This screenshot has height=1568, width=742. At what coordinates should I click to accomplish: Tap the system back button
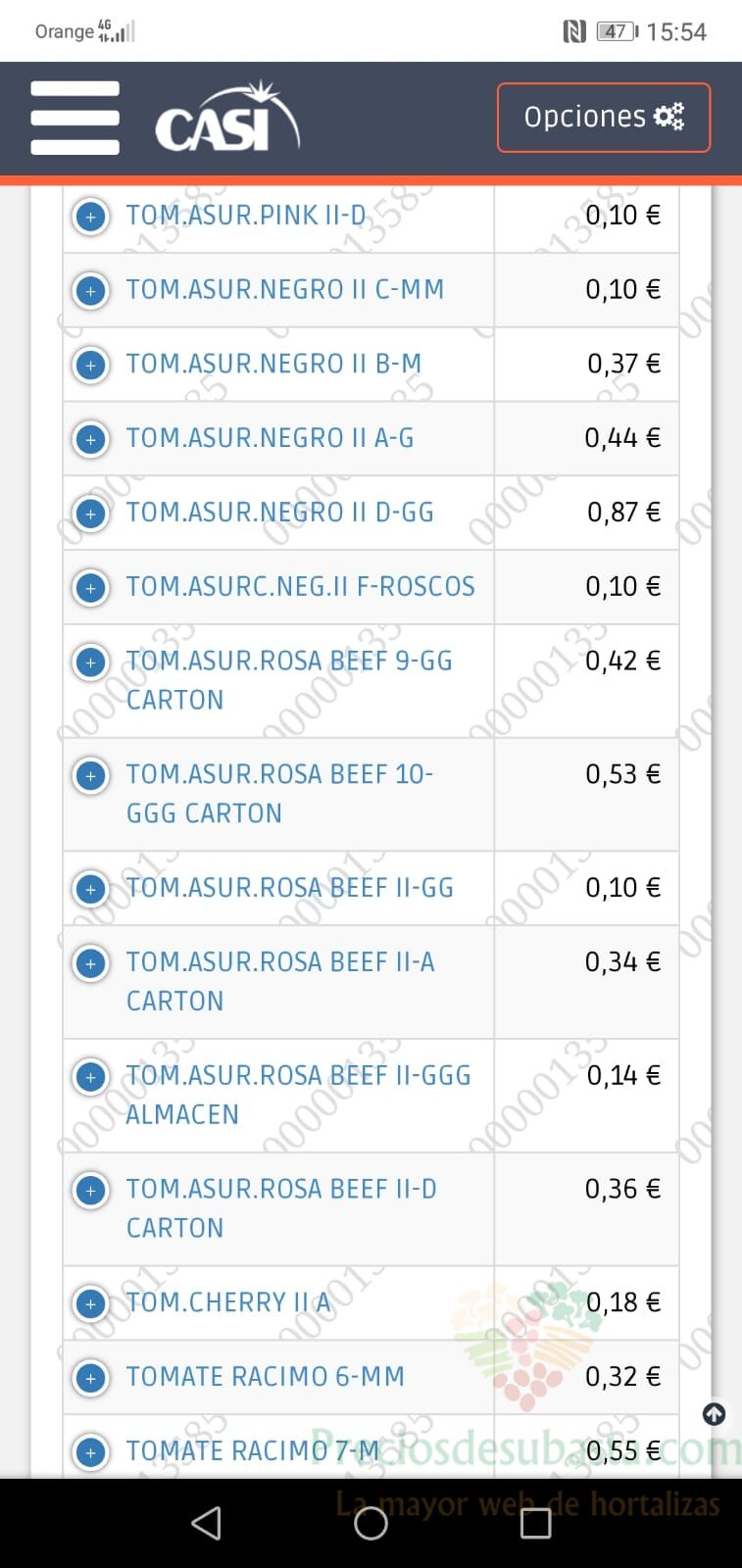pos(206,1523)
